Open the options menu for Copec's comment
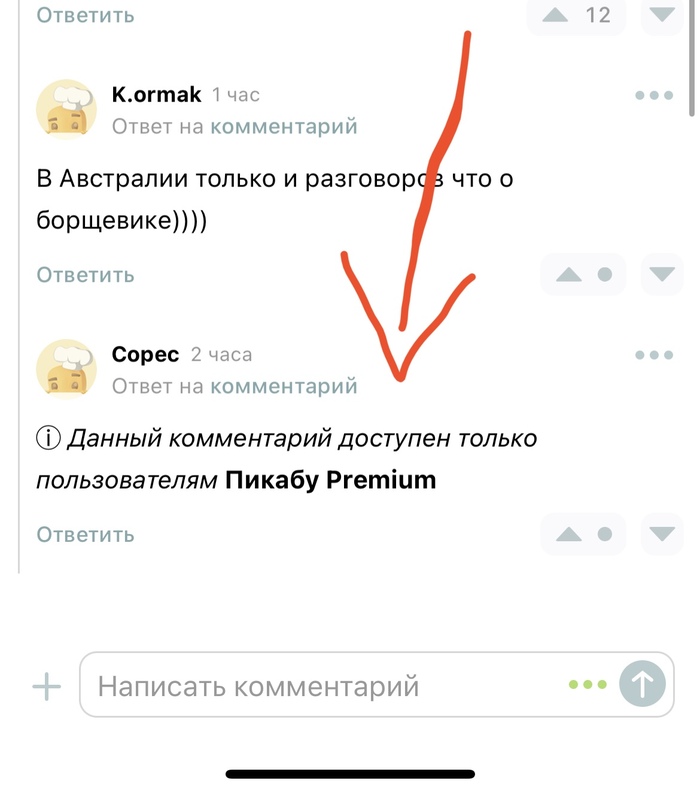Image resolution: width=700 pixels, height=793 pixels. tap(654, 355)
